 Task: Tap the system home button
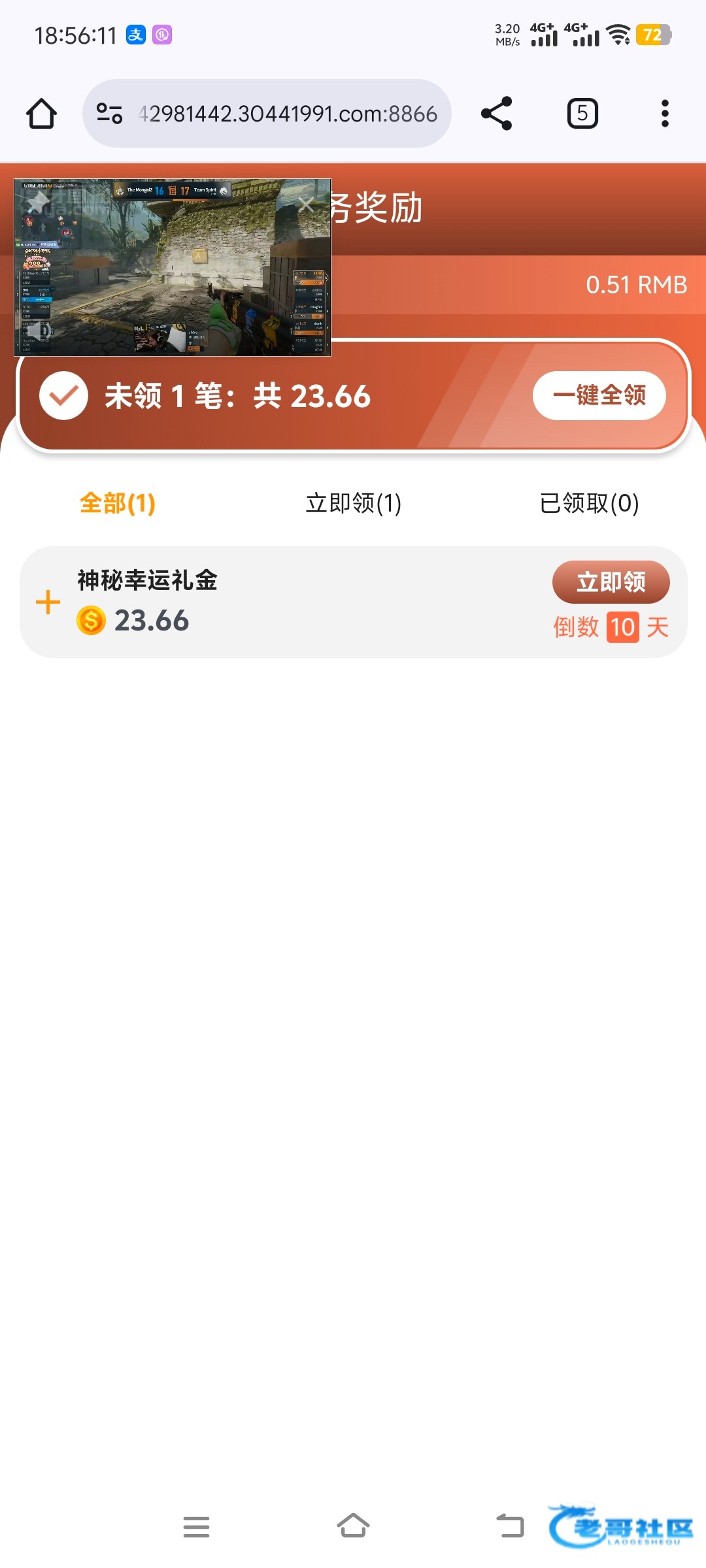[x=353, y=1527]
